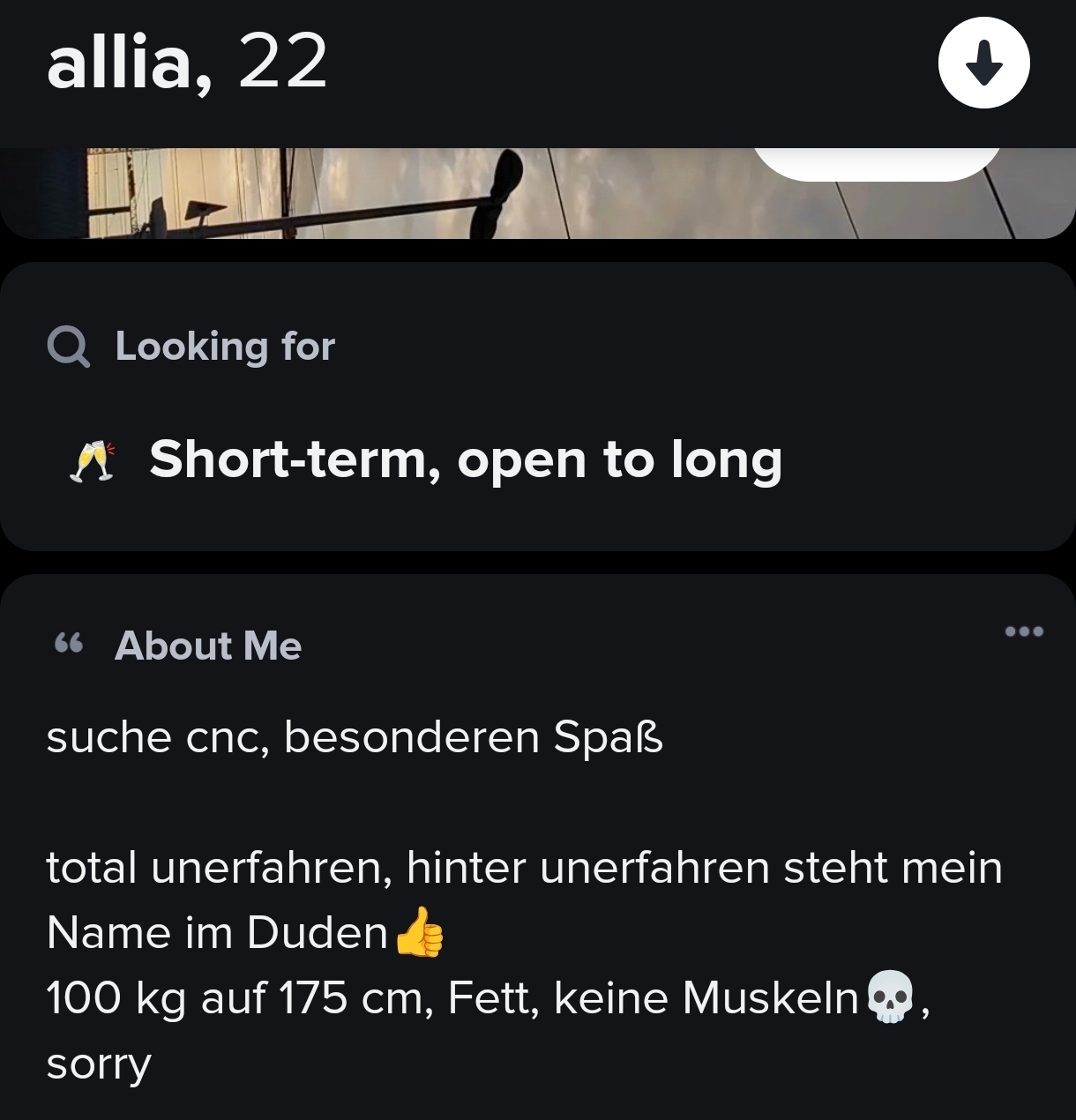Collapse allia's profile with the down arrow
Viewport: 1076px width, 1120px height.
[x=983, y=63]
